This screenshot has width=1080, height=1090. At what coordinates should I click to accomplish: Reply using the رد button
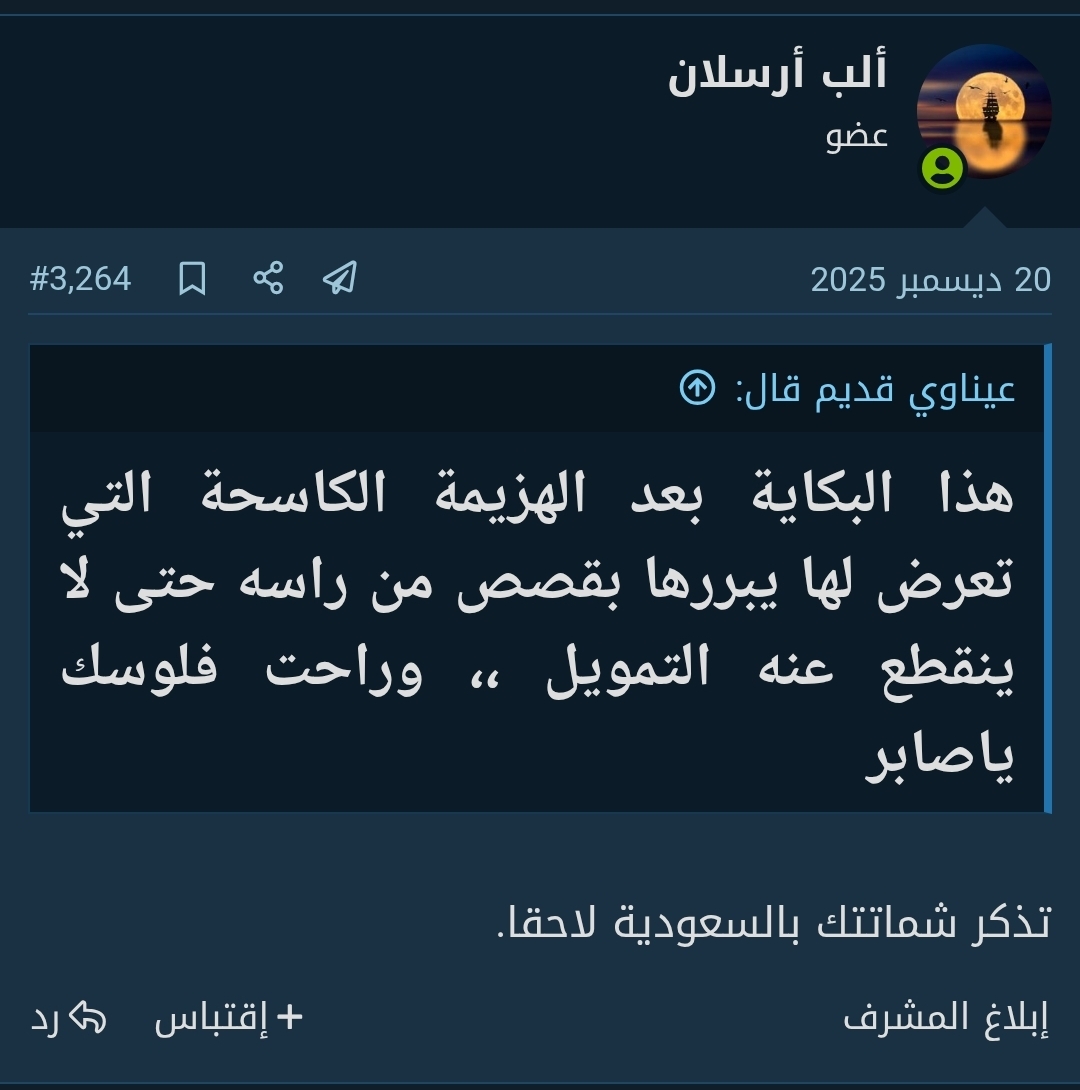(x=68, y=1018)
